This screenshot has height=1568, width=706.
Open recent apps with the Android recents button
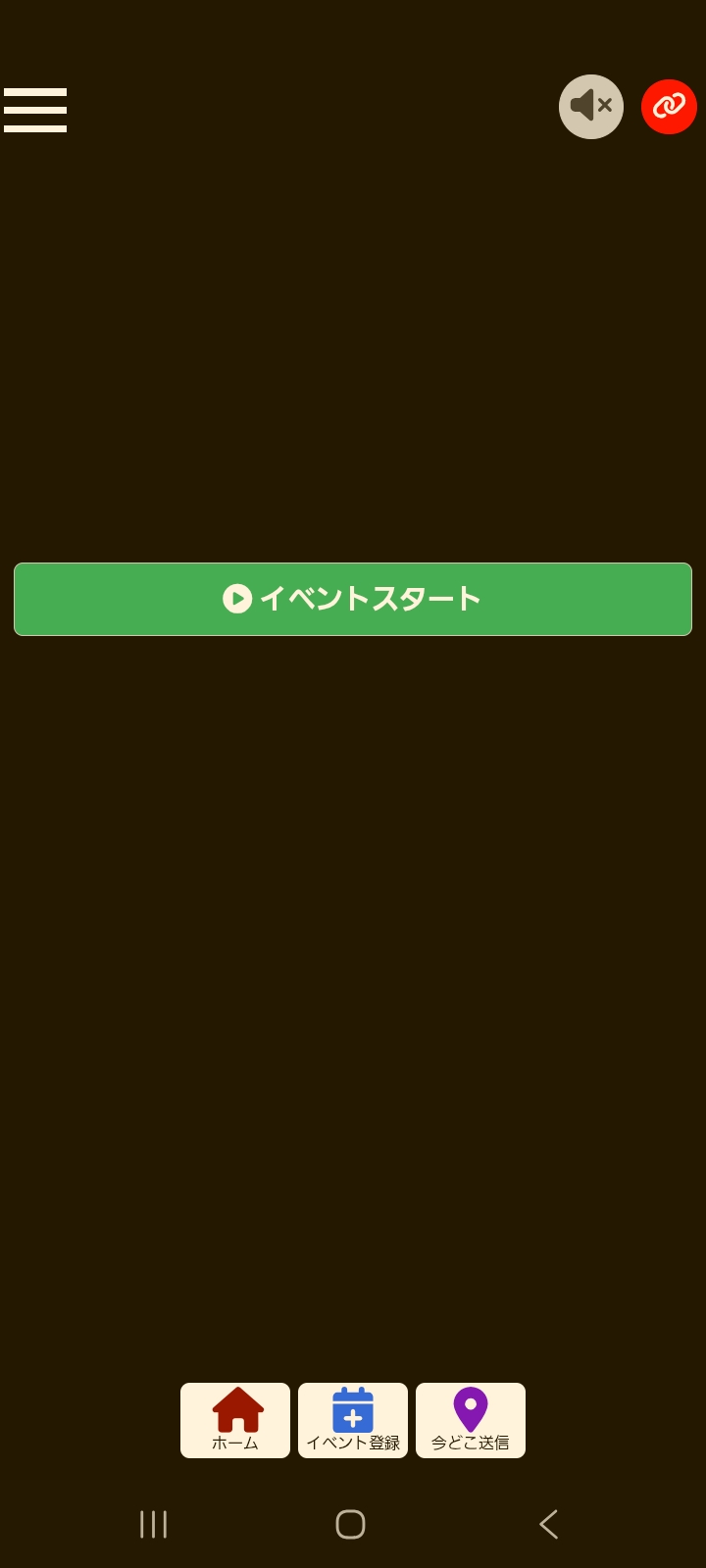click(x=153, y=1526)
